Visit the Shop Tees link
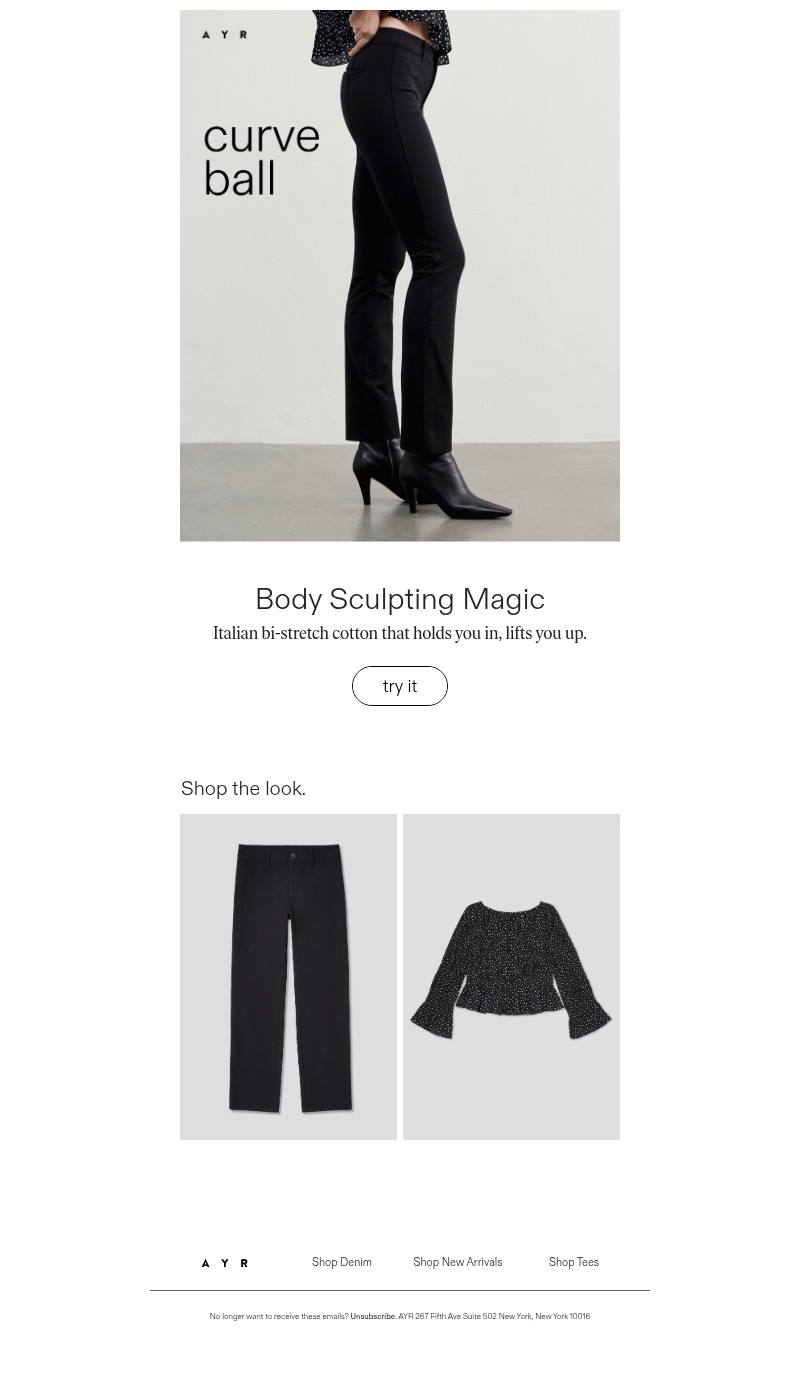Viewport: 800px width, 1380px height. 573,1262
